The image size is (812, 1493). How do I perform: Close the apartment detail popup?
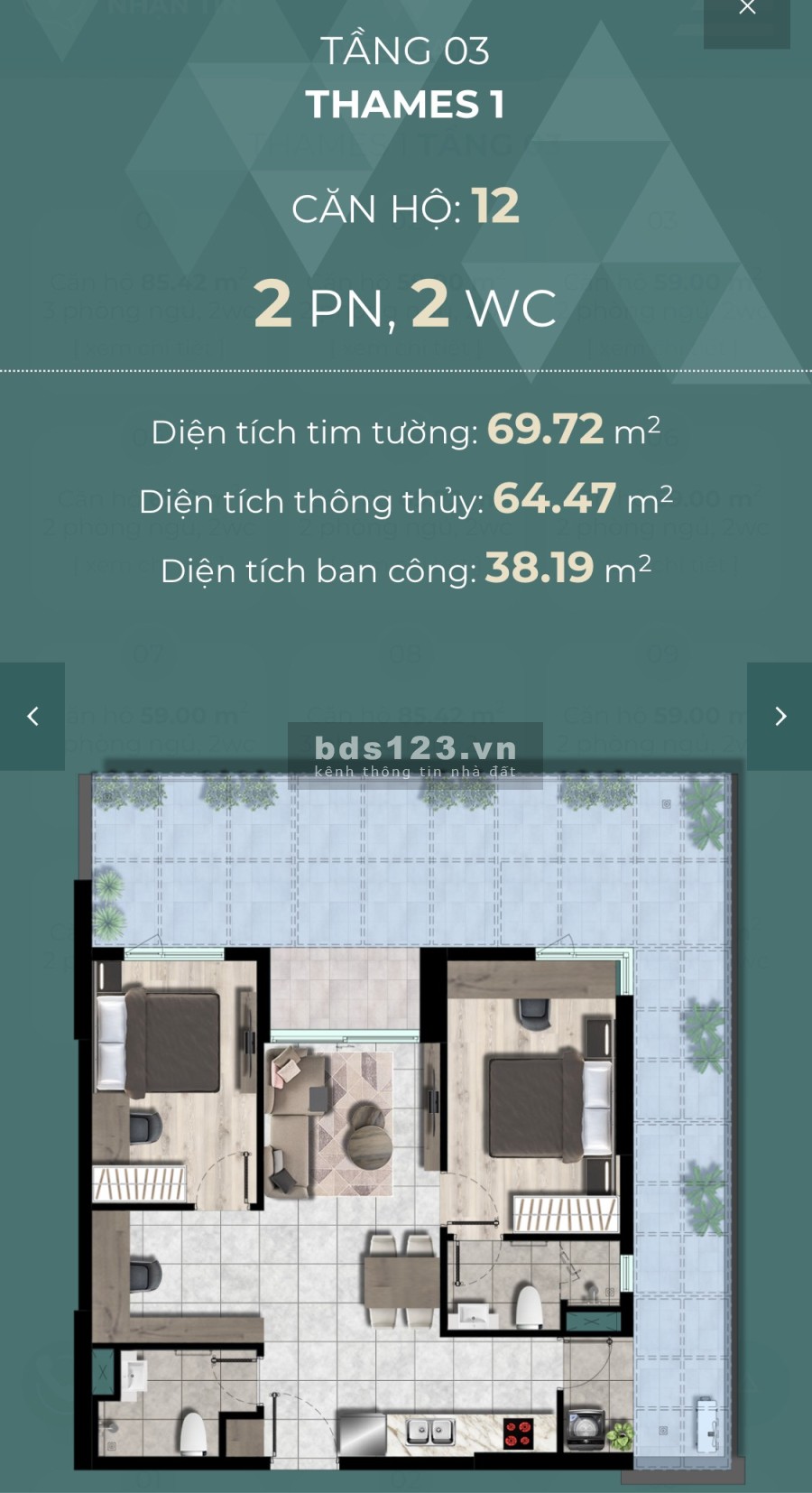[747, 9]
